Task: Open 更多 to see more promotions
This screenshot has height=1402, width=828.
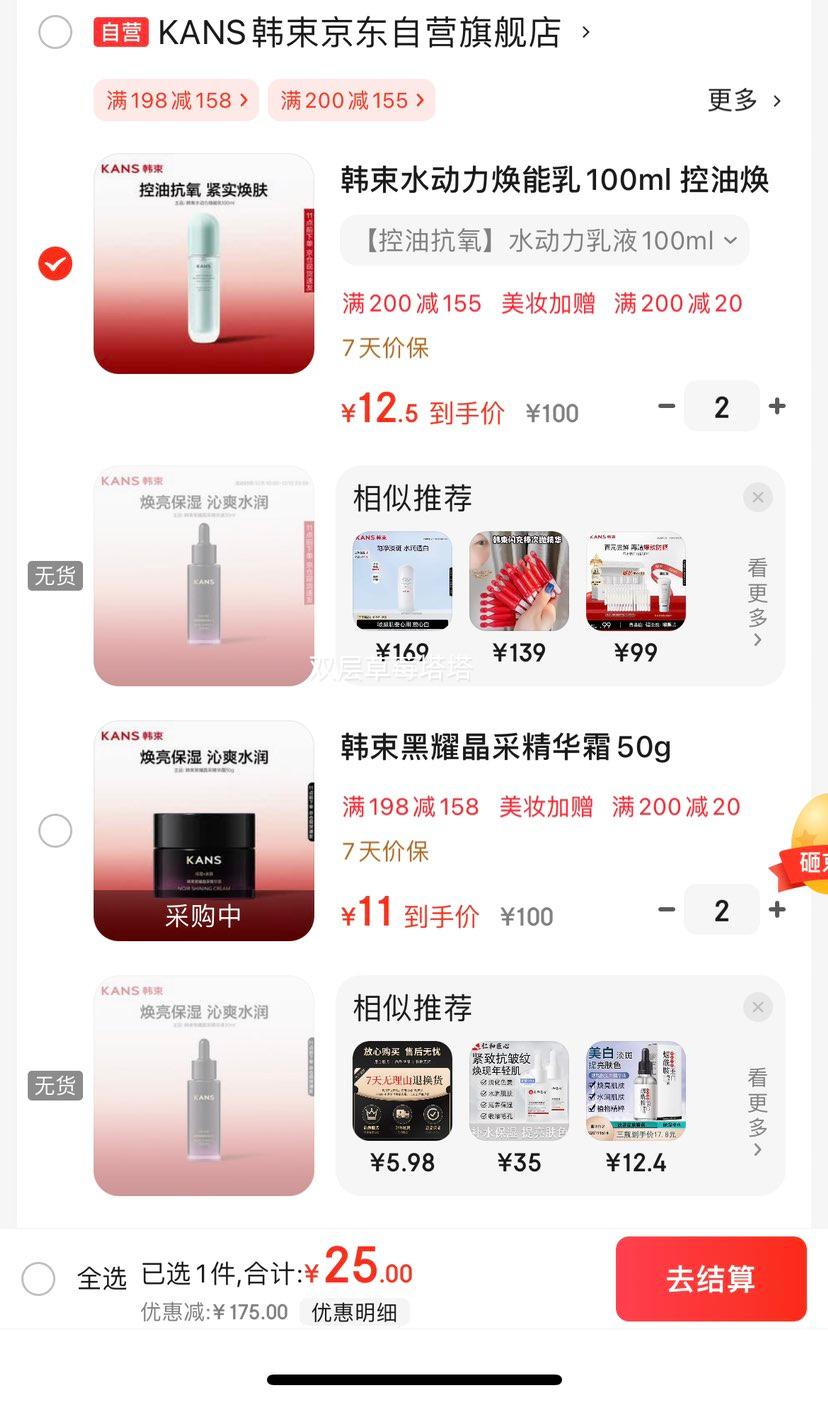Action: tap(744, 101)
